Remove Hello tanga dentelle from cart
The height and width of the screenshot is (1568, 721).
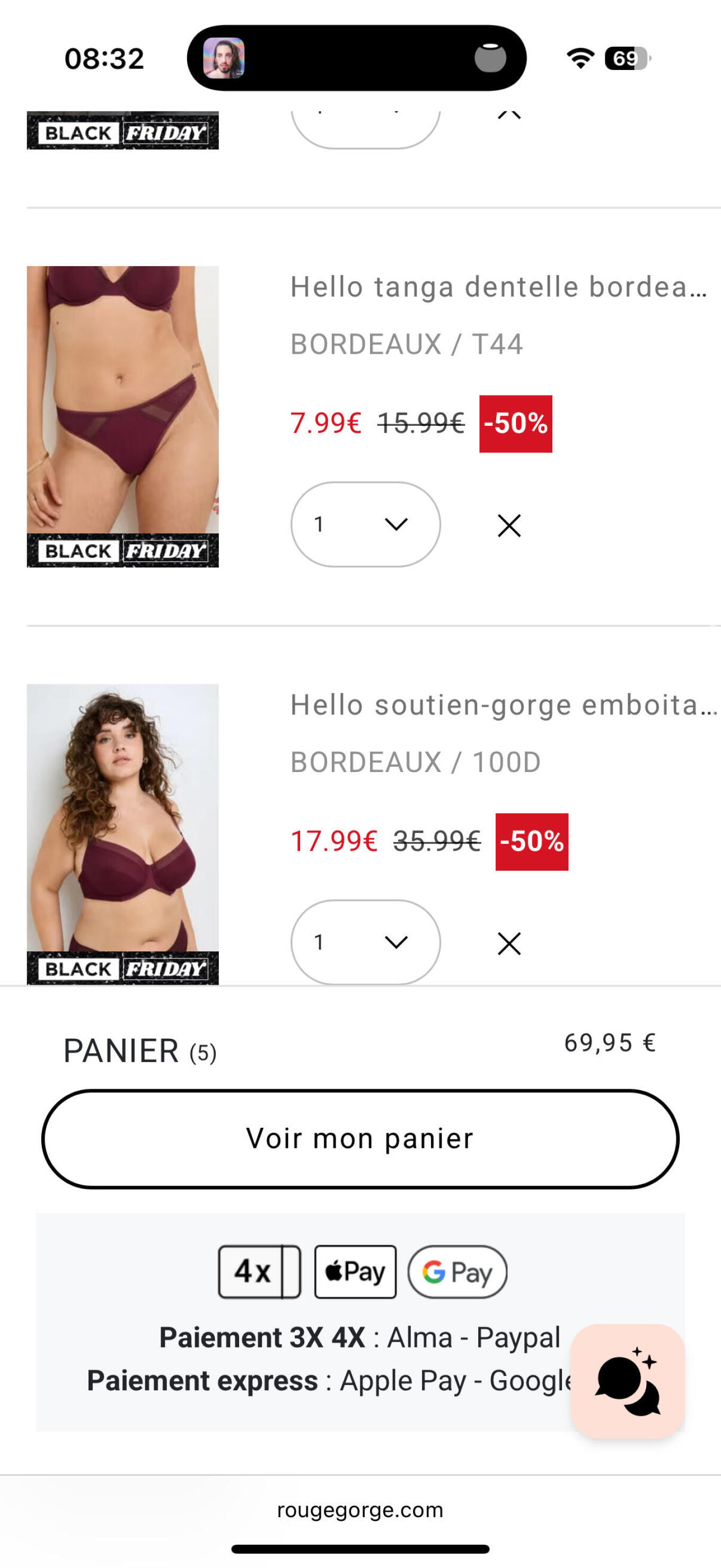point(508,525)
